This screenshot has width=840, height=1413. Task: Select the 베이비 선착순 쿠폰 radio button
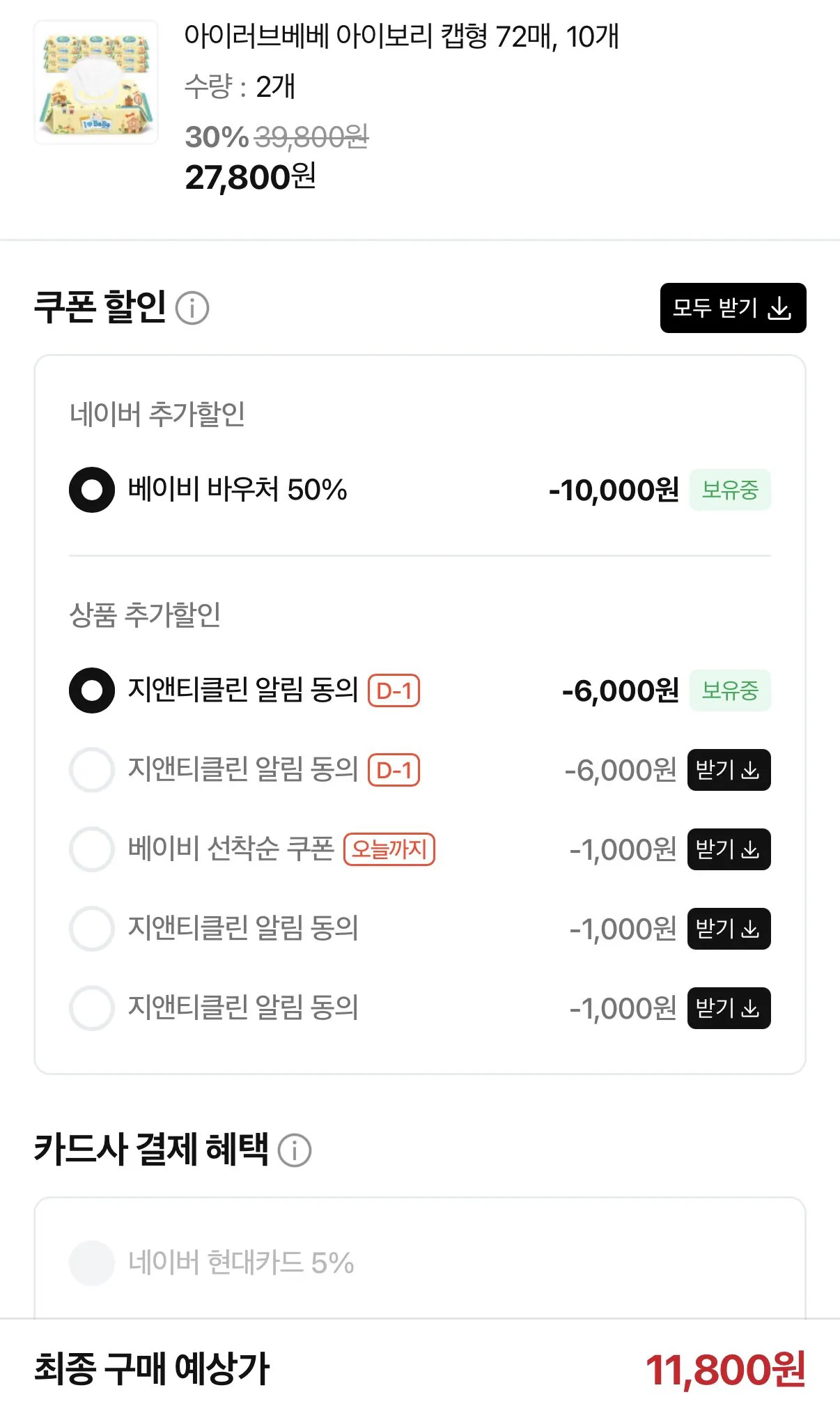91,849
